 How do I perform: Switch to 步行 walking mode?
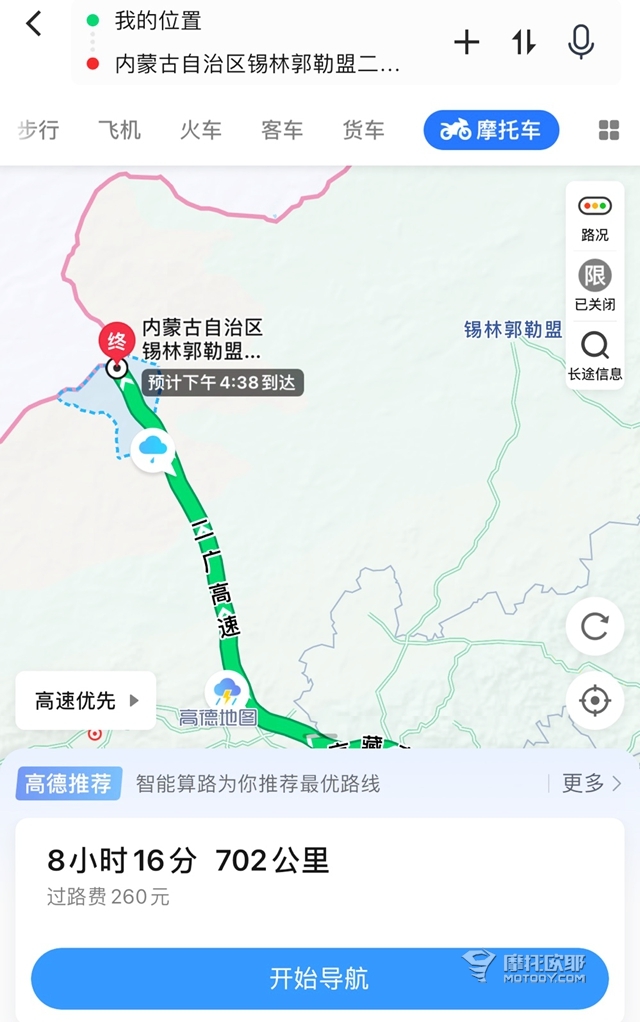point(38,130)
